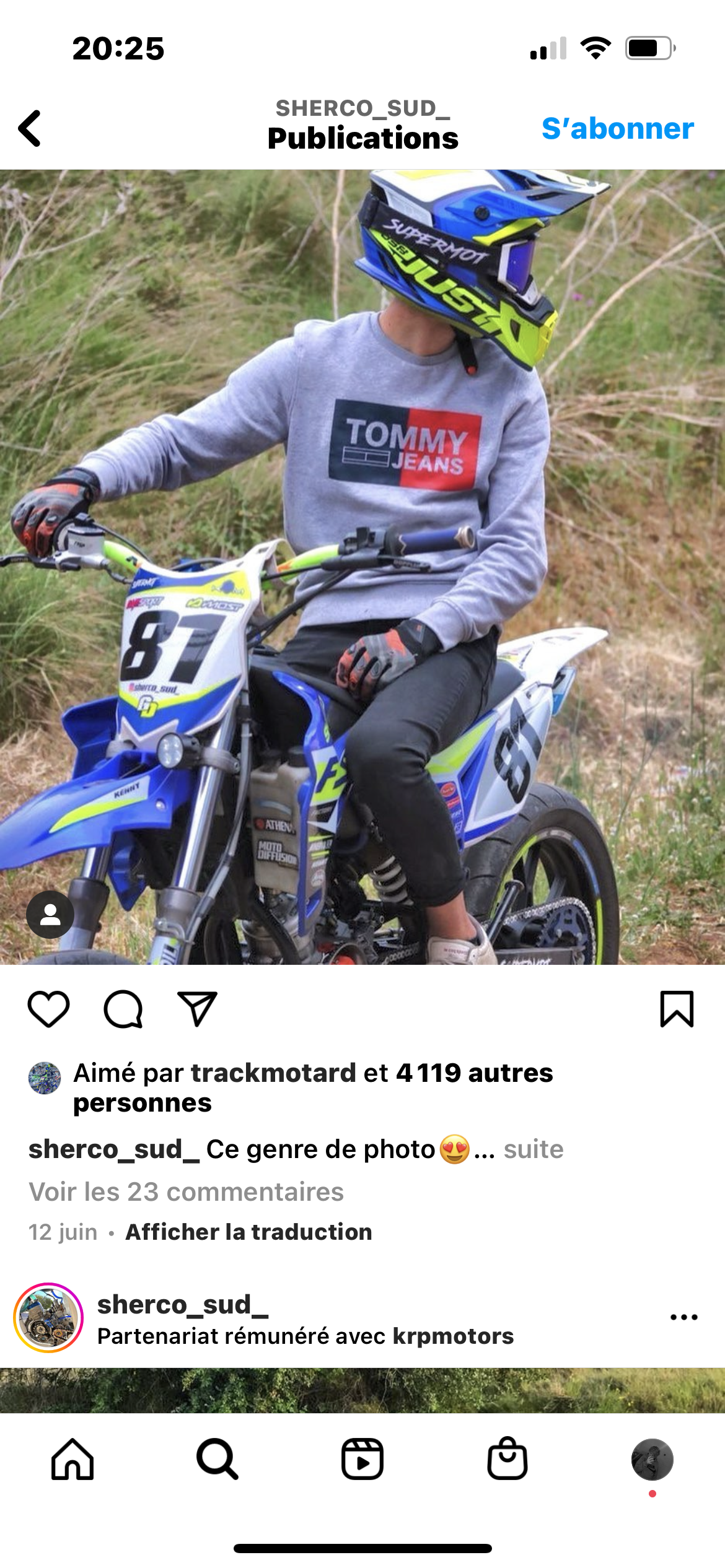
Task: Open the three-dot menu of next post
Action: pyautogui.click(x=683, y=1317)
